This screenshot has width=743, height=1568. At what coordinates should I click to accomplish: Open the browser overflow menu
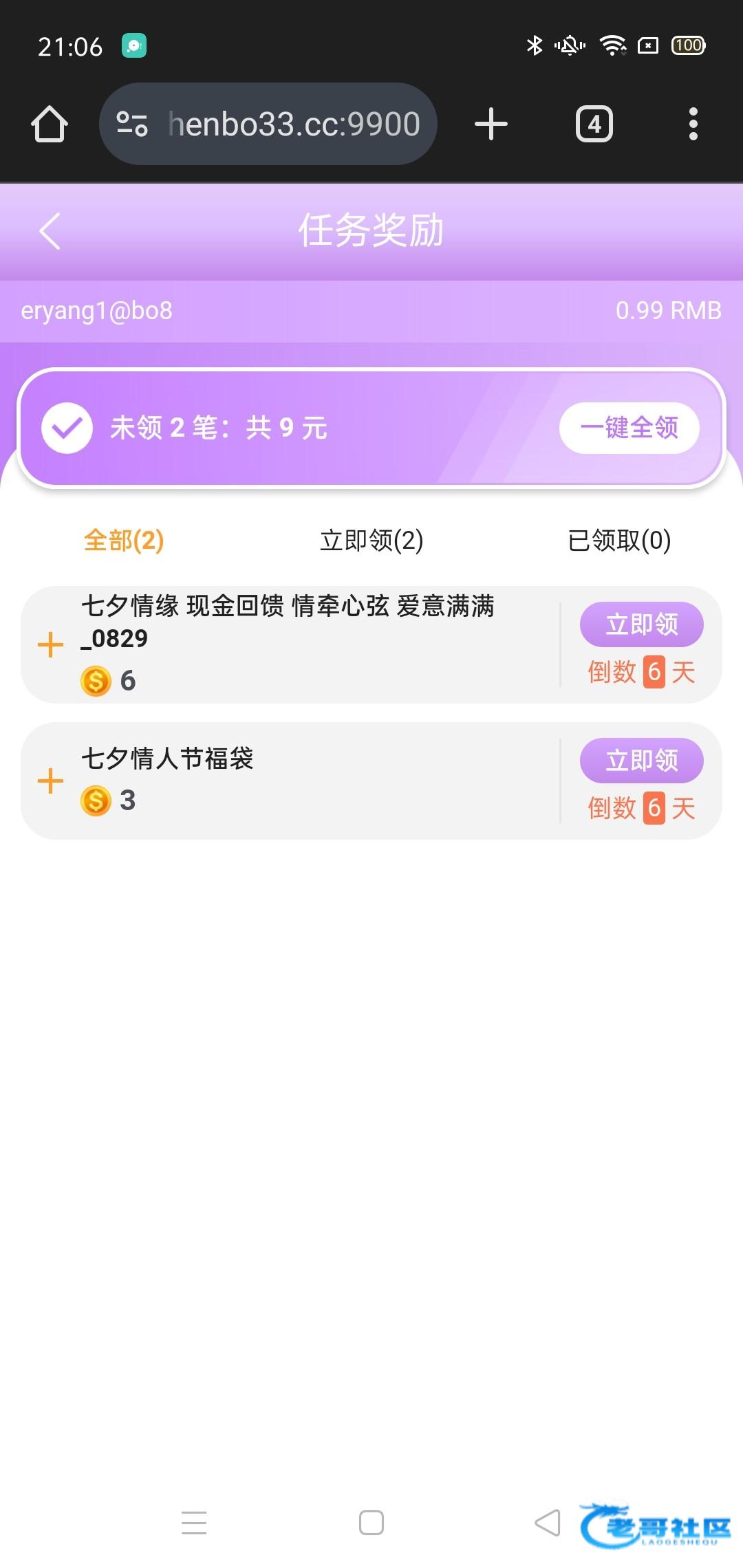click(x=693, y=124)
